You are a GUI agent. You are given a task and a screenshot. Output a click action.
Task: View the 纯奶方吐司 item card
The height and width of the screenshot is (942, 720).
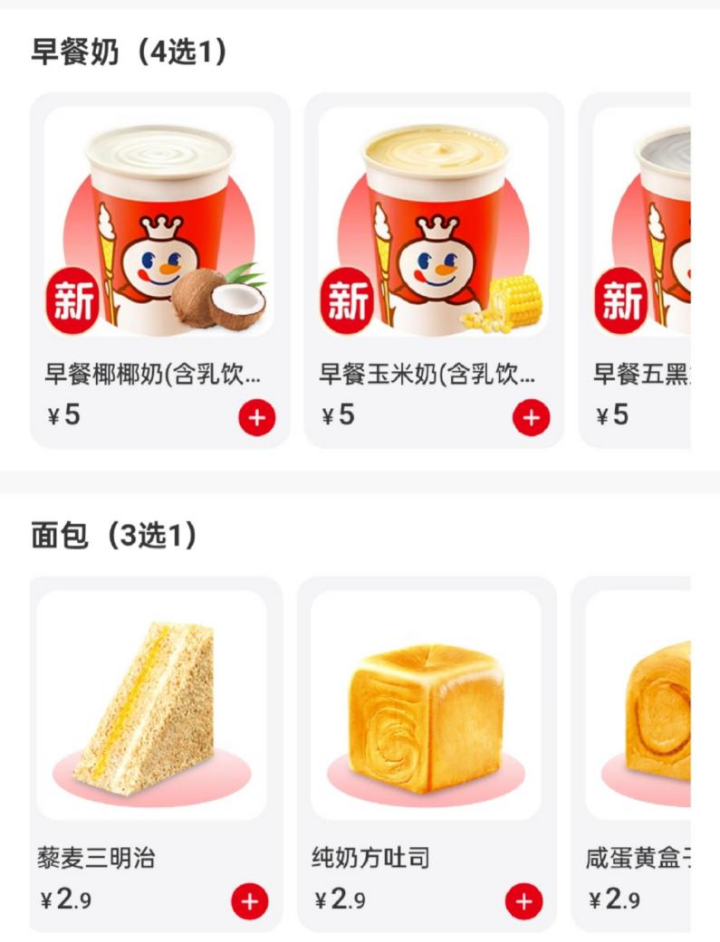click(x=425, y=720)
